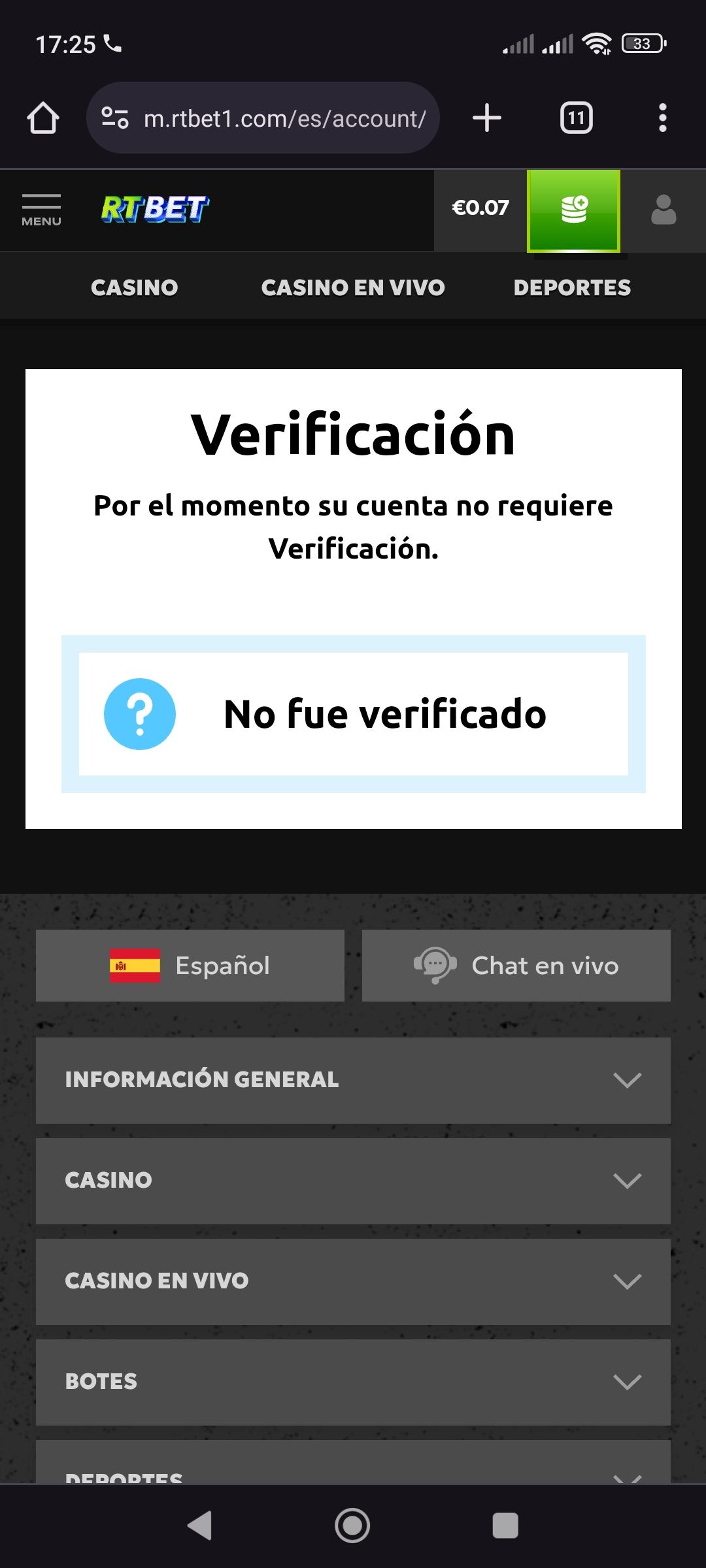The image size is (706, 1568).
Task: Tap the browser home icon
Action: pyautogui.click(x=43, y=118)
